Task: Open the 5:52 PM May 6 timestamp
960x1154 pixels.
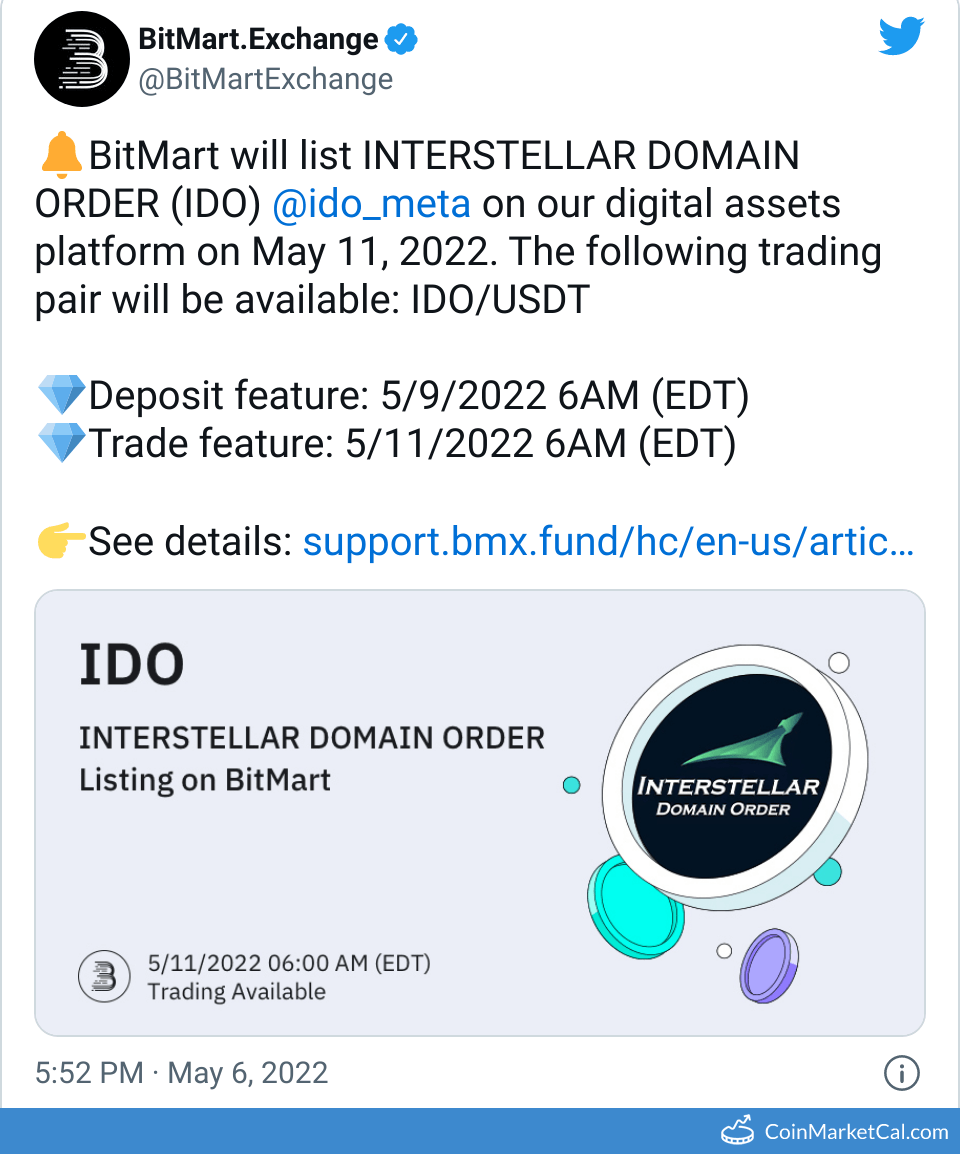Action: pyautogui.click(x=182, y=1073)
